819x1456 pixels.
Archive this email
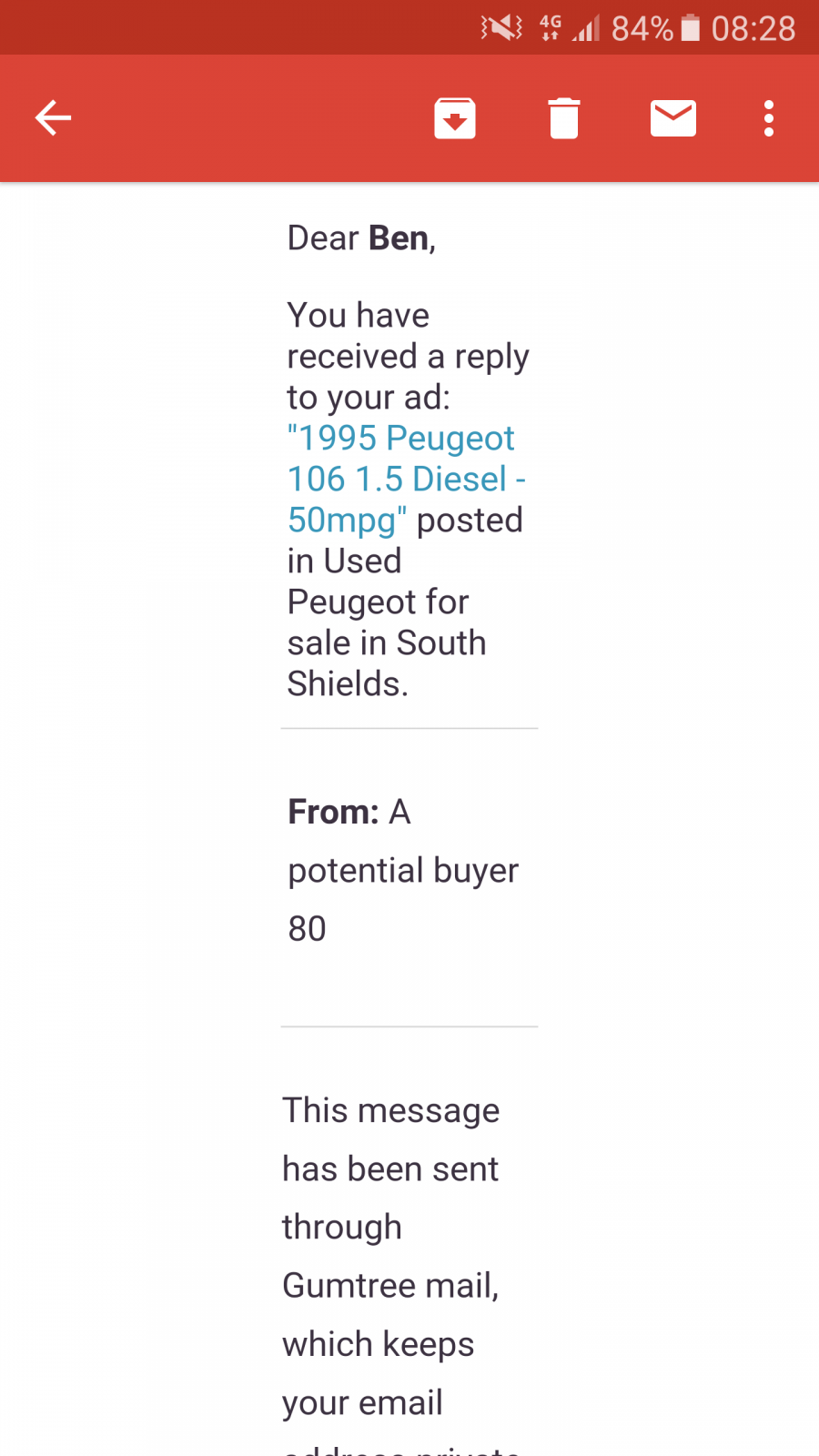[x=455, y=118]
